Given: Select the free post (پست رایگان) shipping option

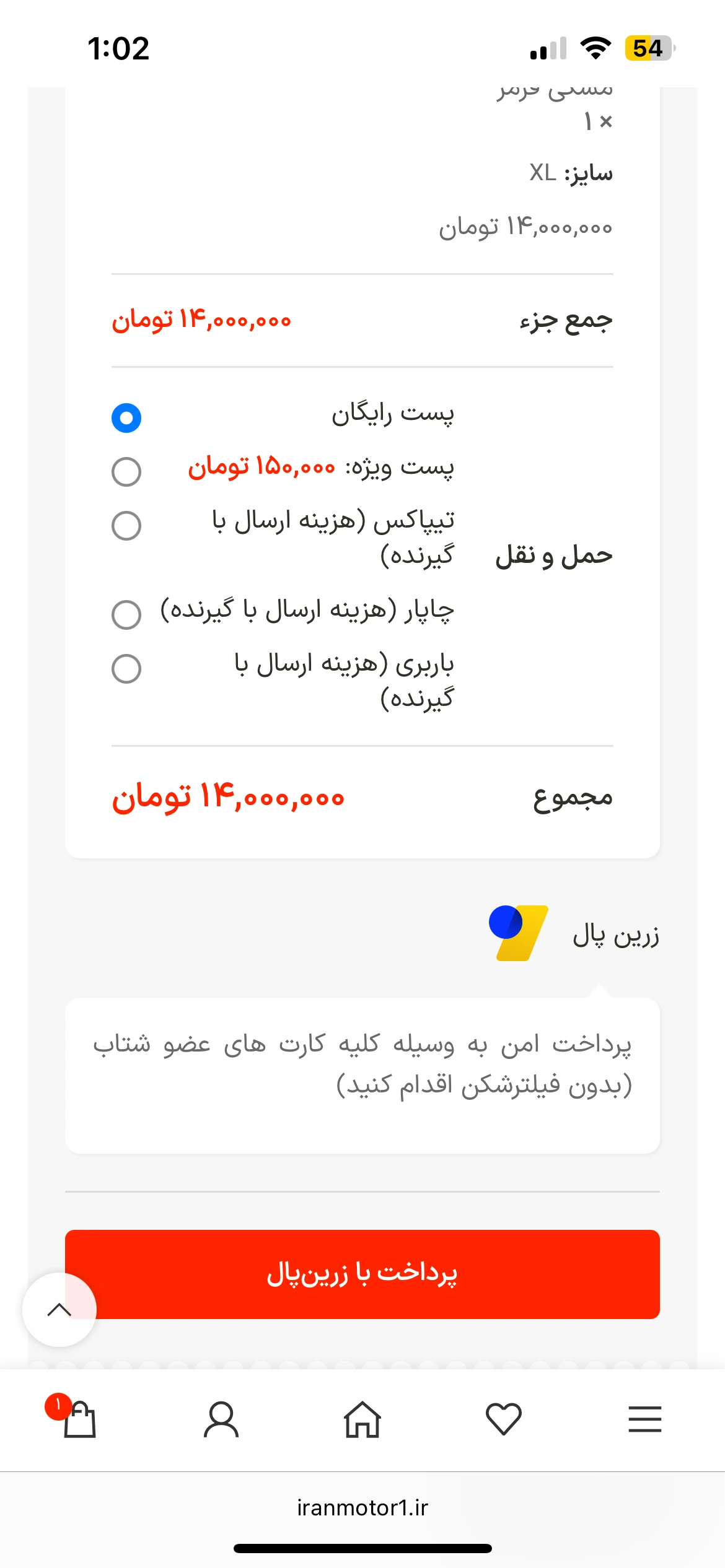Looking at the screenshot, I should tap(126, 418).
